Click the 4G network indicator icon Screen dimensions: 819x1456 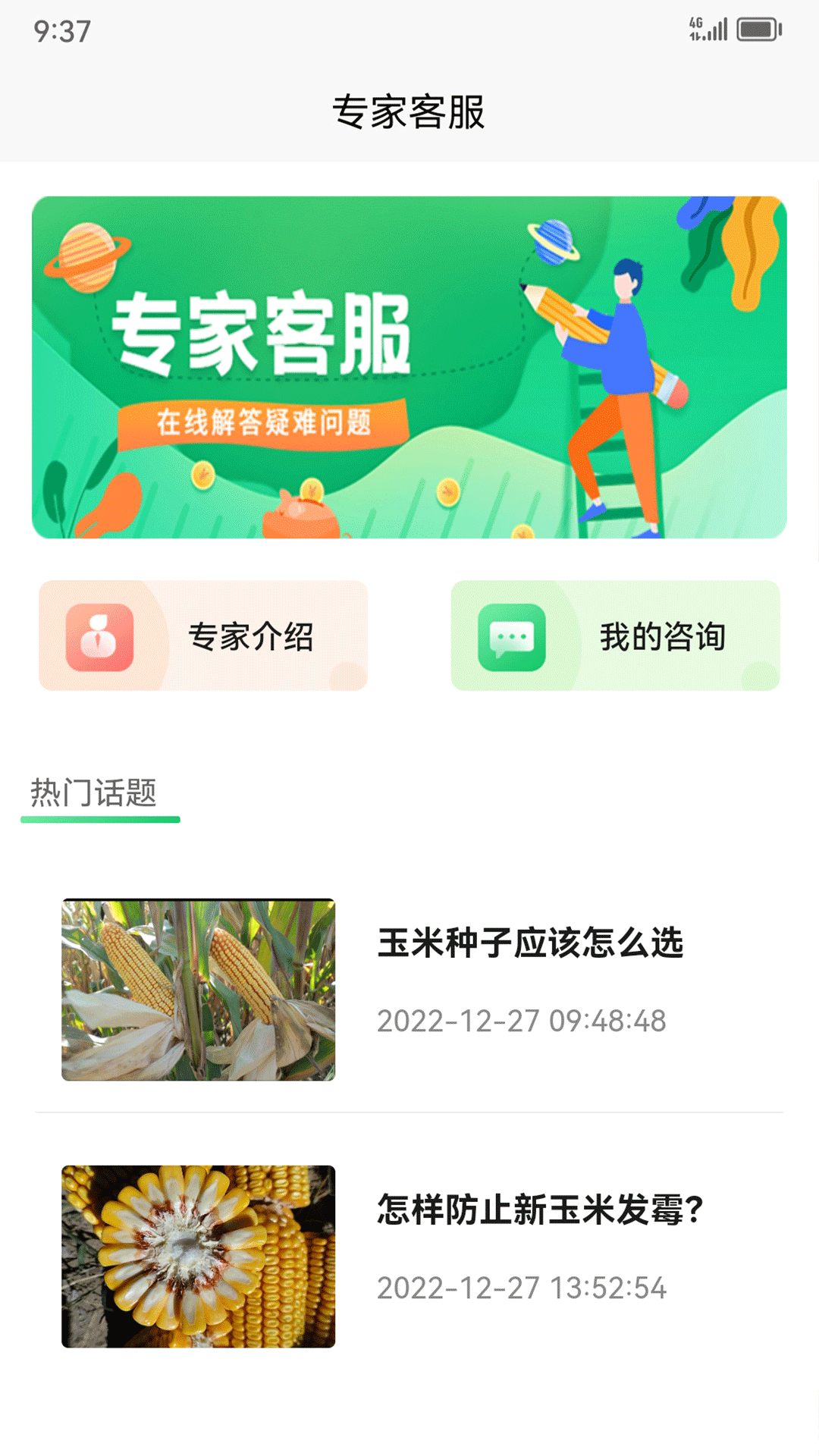click(x=694, y=25)
